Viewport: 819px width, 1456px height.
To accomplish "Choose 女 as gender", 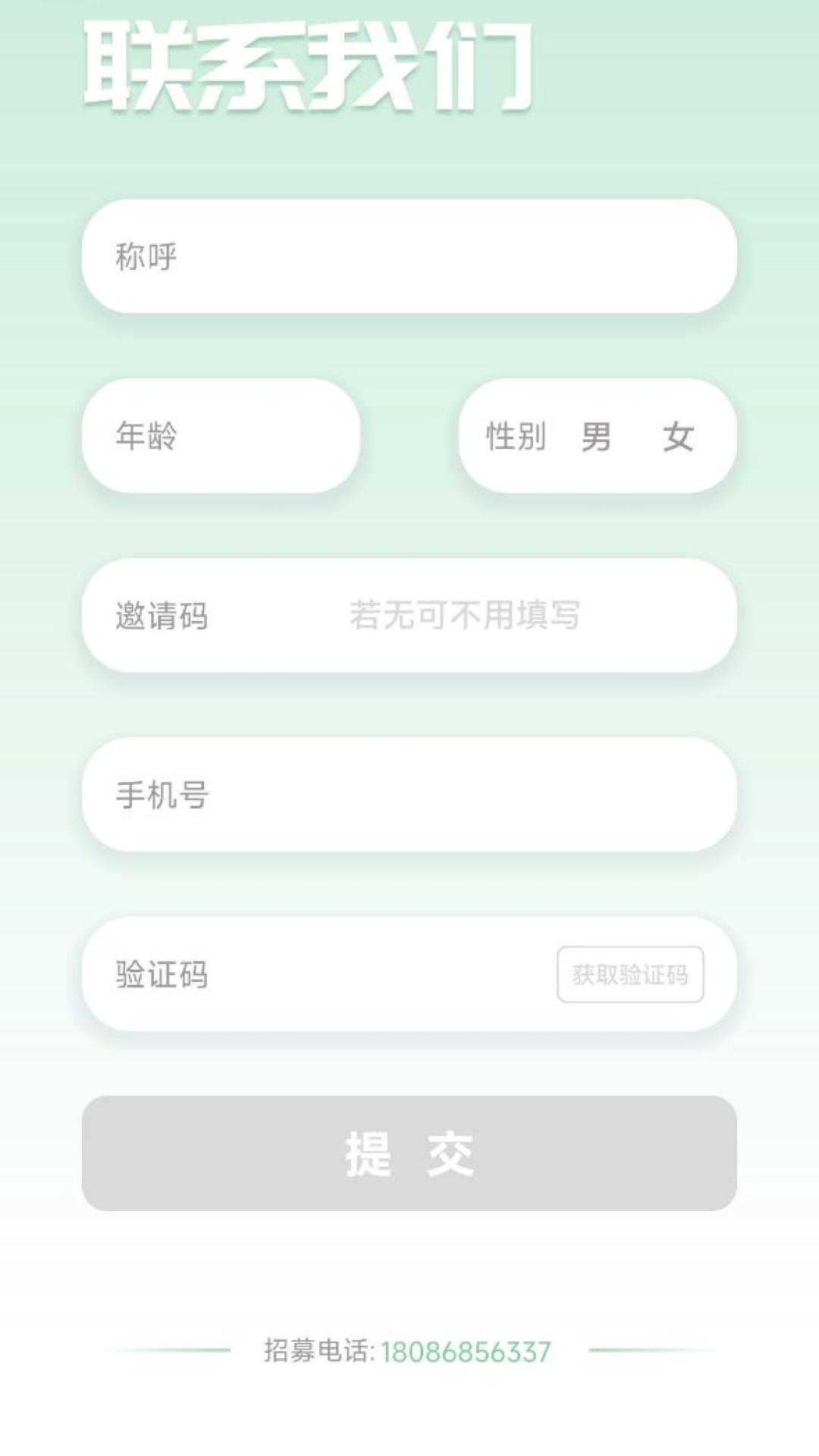I will pyautogui.click(x=678, y=437).
